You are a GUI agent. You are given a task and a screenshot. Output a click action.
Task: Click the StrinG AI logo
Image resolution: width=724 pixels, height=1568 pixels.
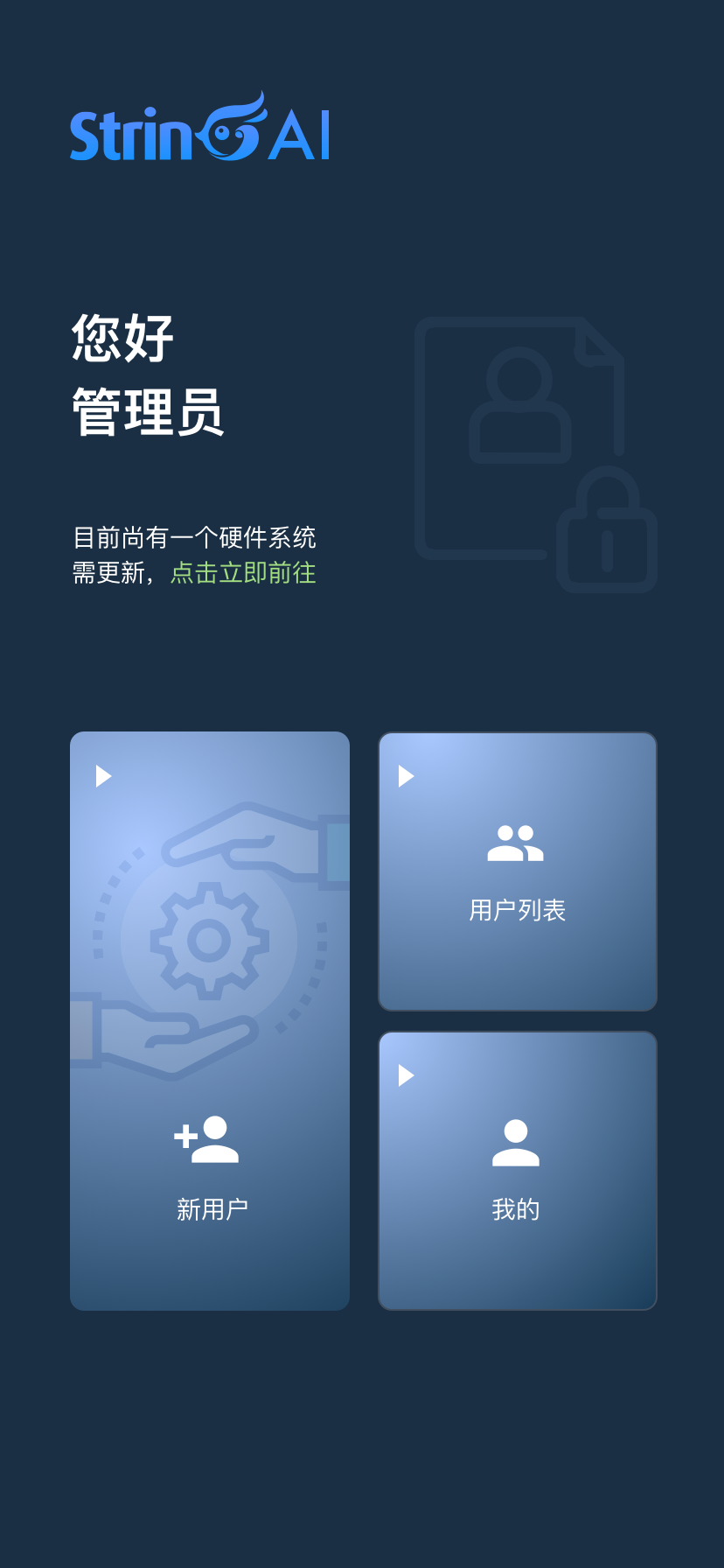click(199, 131)
